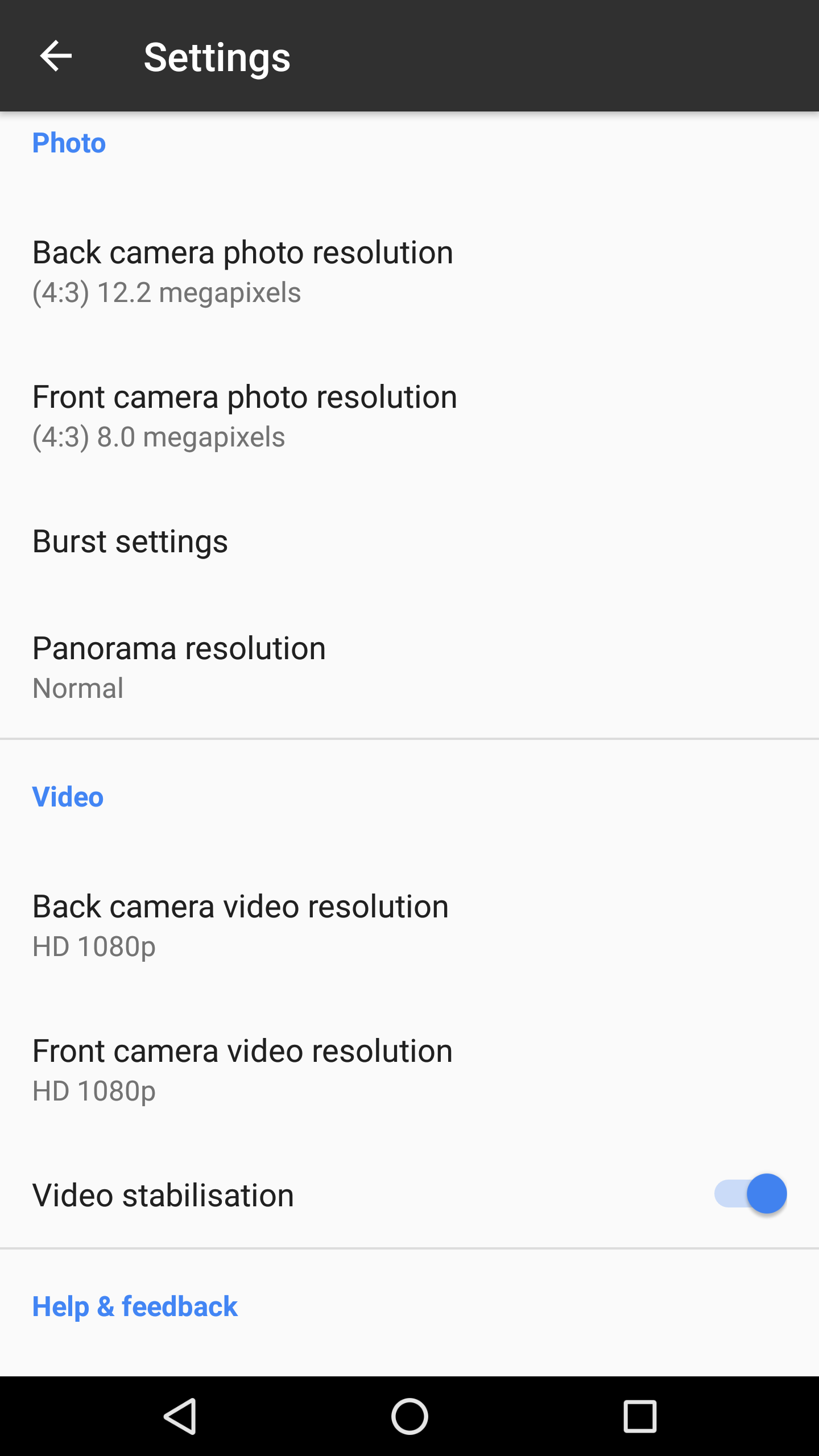Turn off Video stabilisation switch
The height and width of the screenshot is (1456, 819).
(751, 1194)
